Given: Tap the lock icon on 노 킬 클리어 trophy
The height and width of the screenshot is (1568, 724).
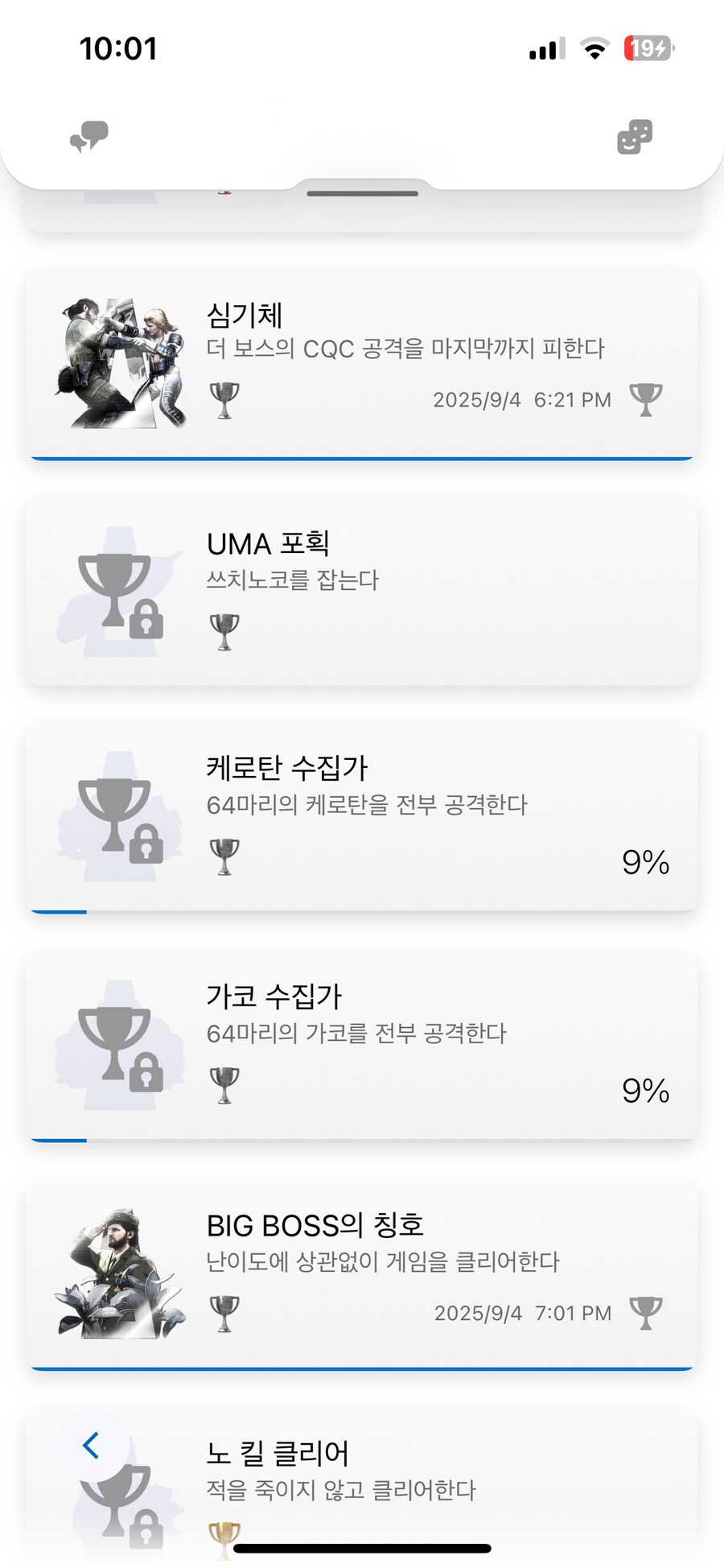Looking at the screenshot, I should point(147,1533).
